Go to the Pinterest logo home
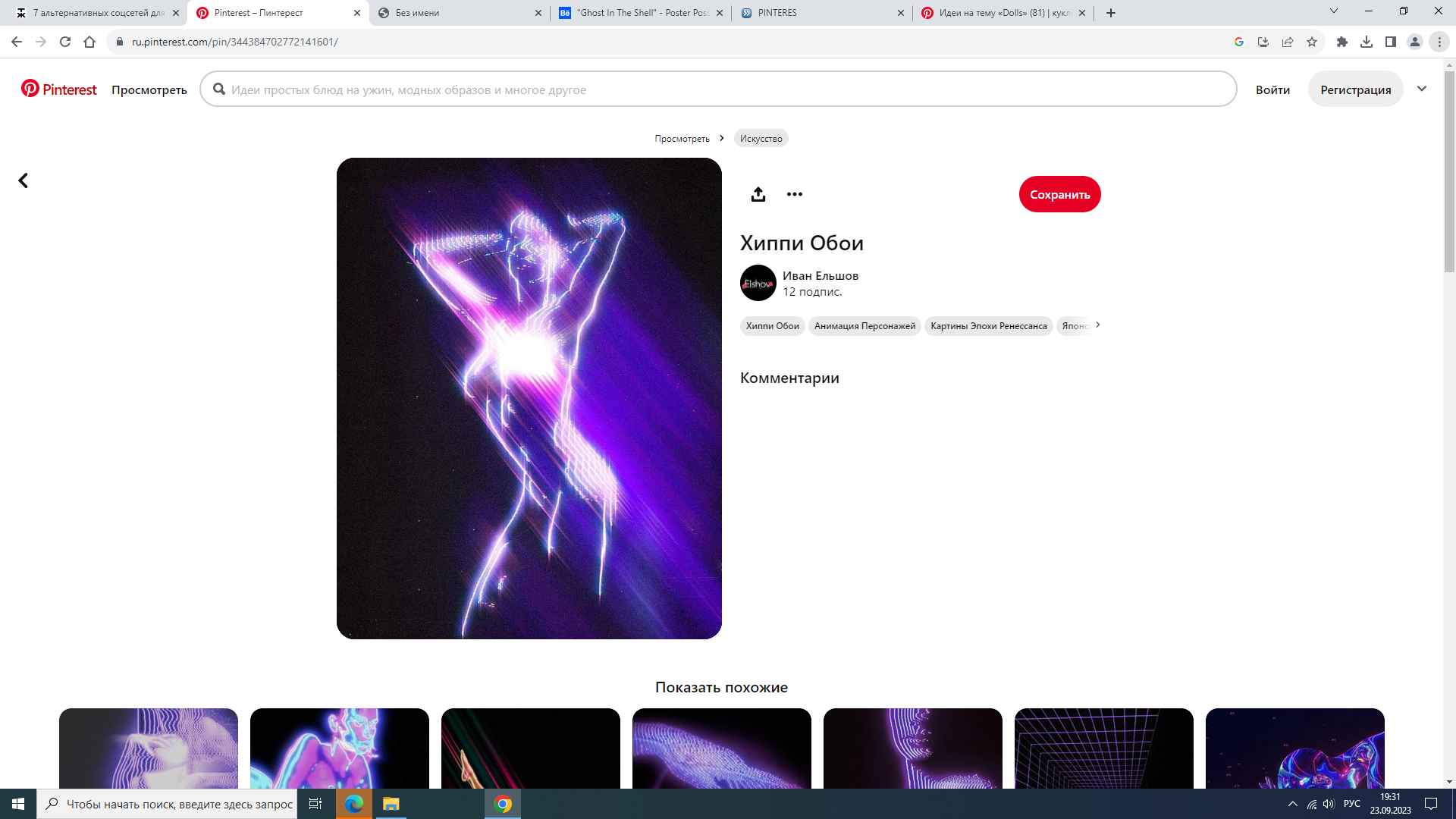The image size is (1456, 819). click(x=59, y=89)
